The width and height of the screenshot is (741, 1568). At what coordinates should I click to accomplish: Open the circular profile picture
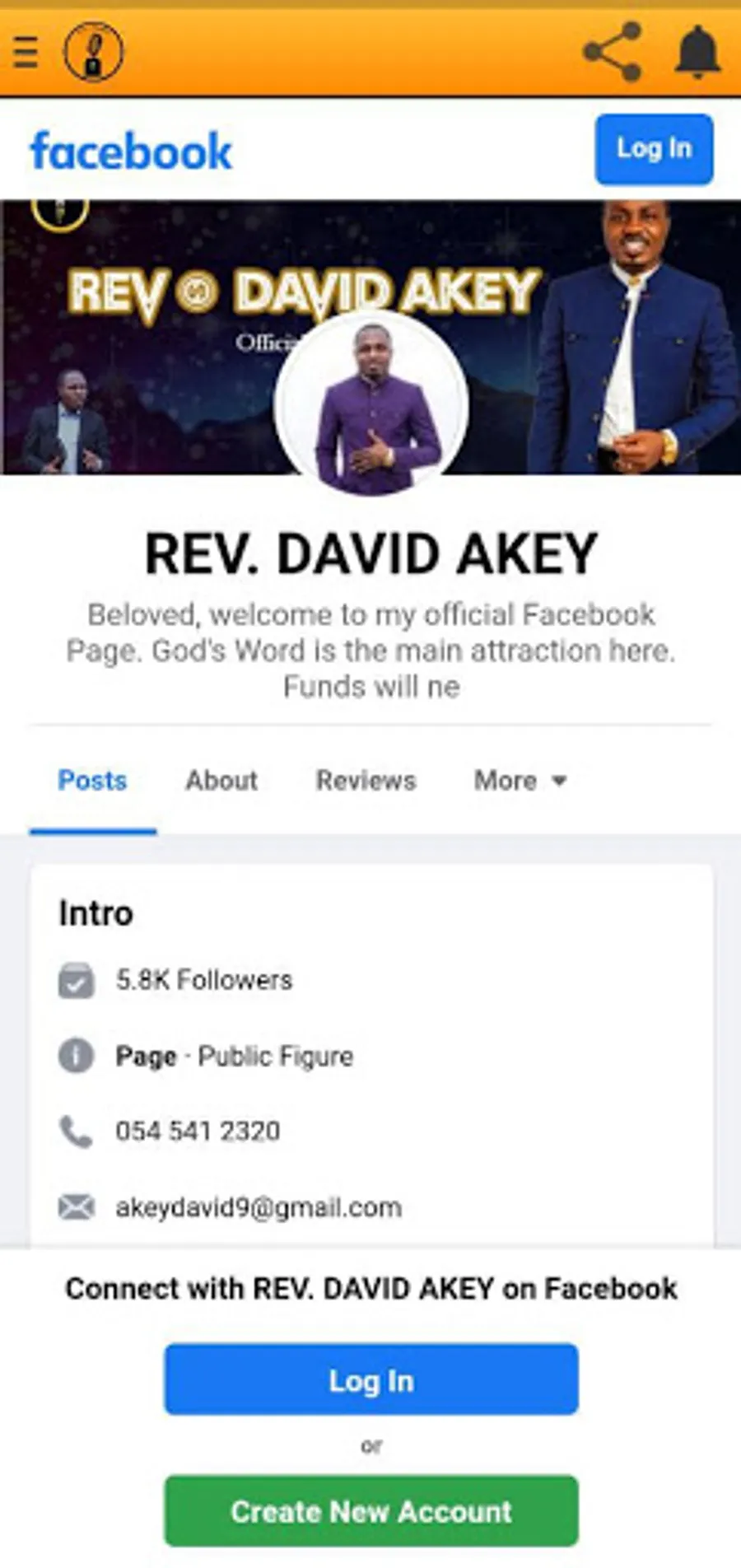[371, 404]
